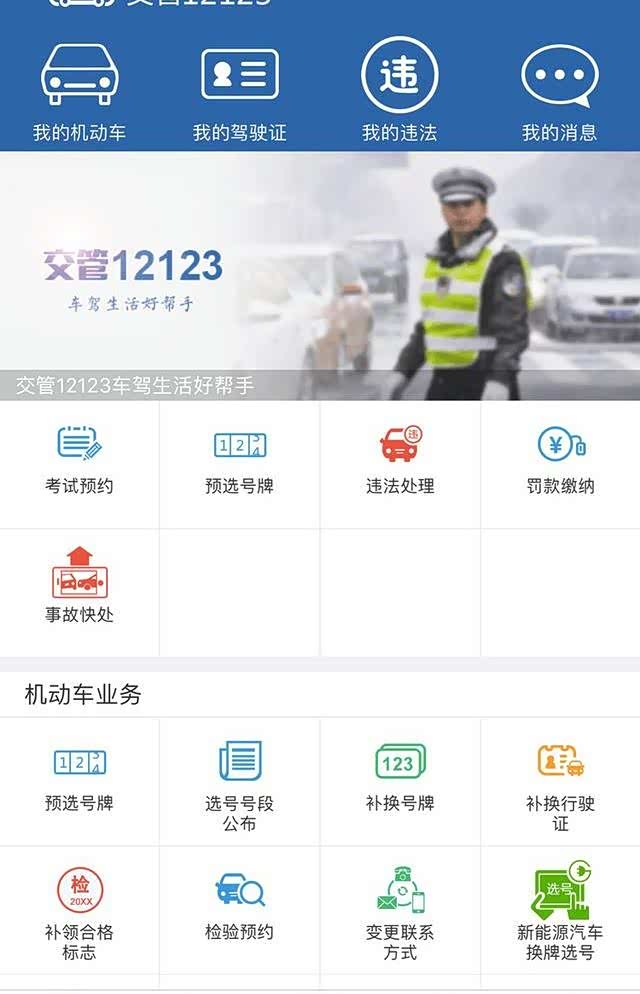Choose 变更联系方式
Screen dimensions: 640x994
pos(400,912)
